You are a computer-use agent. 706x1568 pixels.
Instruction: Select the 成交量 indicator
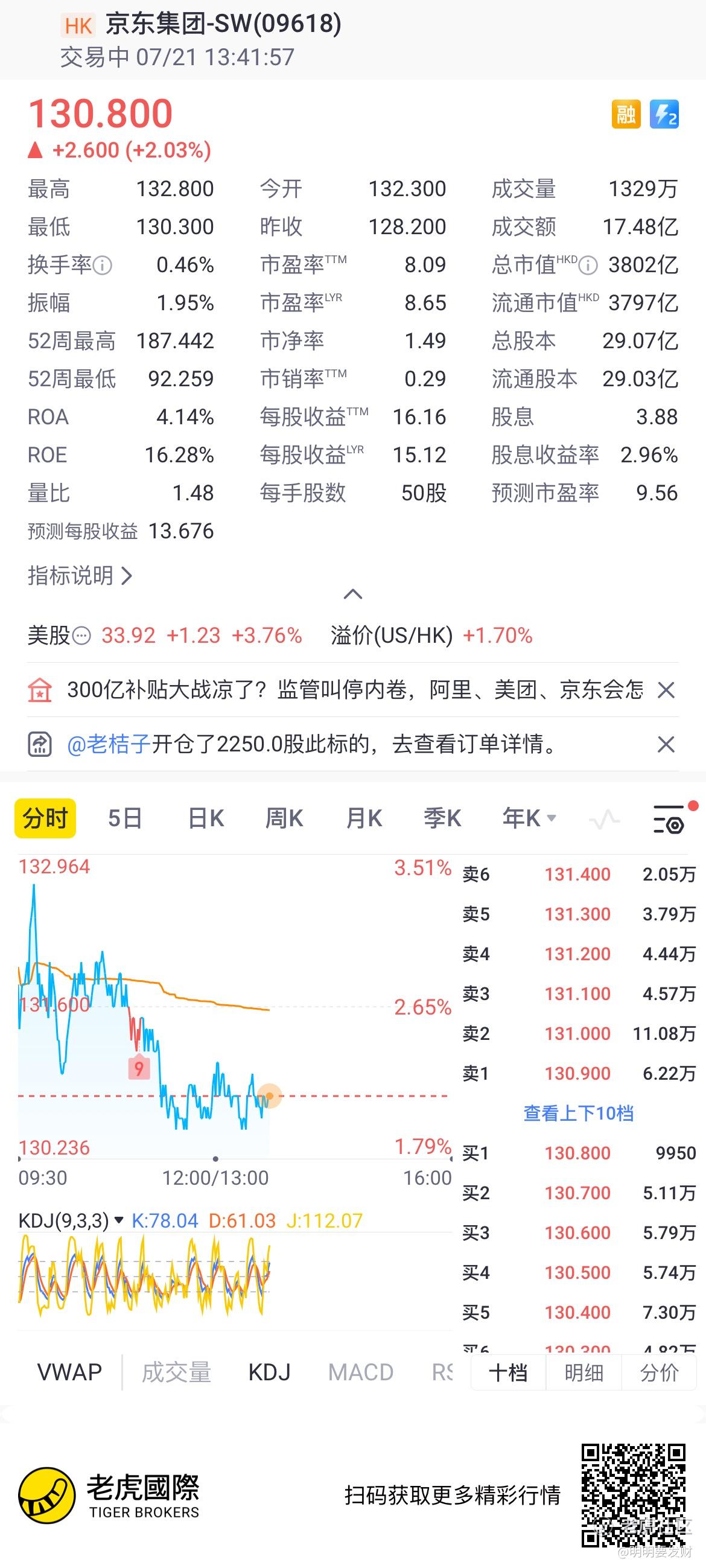[x=176, y=1372]
